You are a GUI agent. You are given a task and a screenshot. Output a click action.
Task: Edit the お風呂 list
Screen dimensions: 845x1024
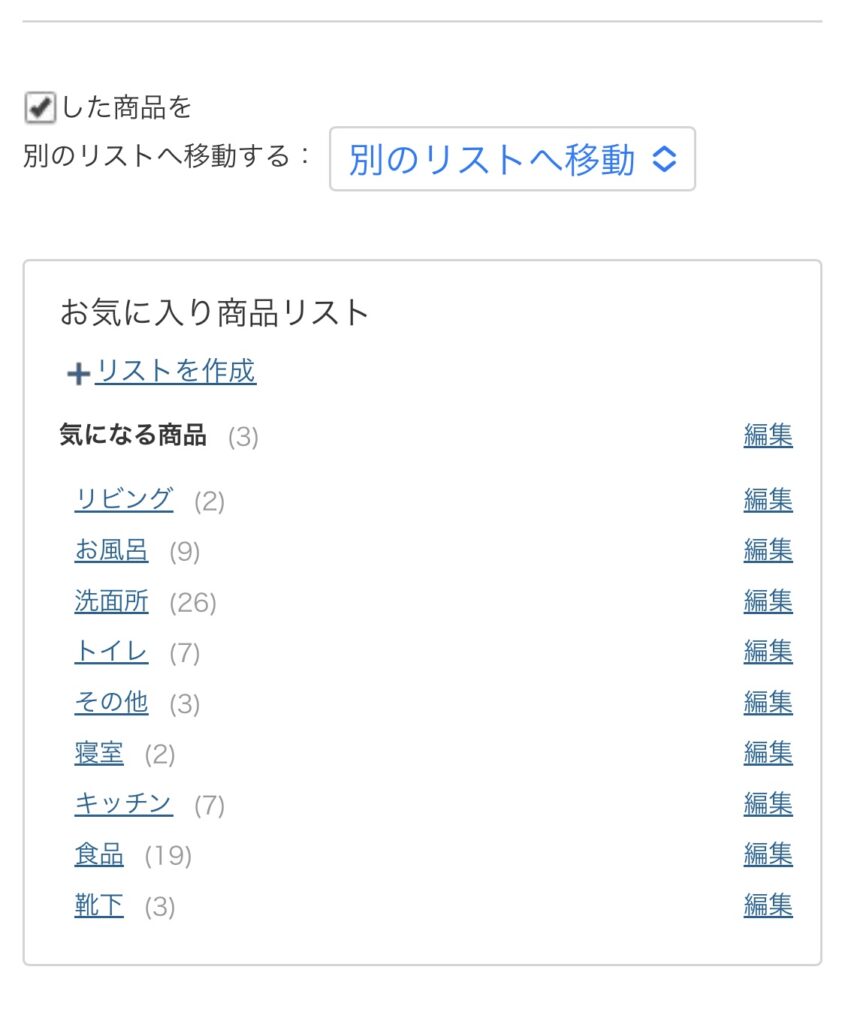[x=768, y=550]
